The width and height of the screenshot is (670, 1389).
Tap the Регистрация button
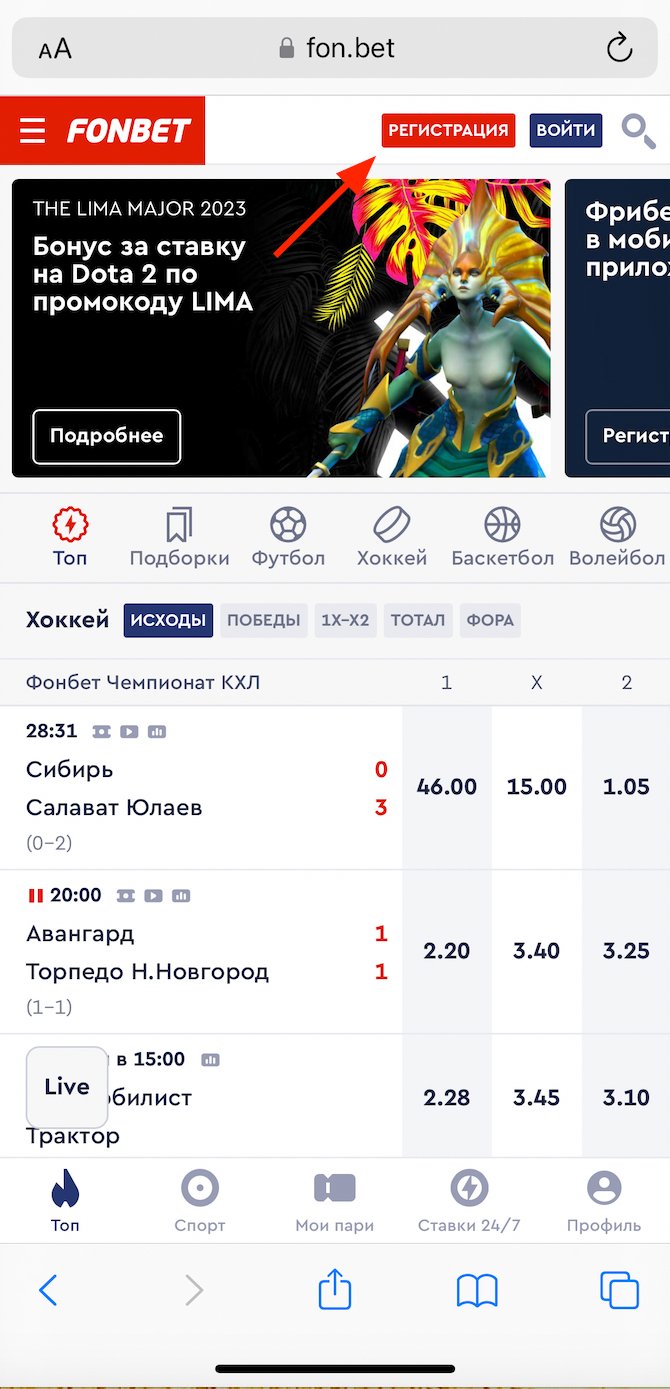click(x=448, y=130)
